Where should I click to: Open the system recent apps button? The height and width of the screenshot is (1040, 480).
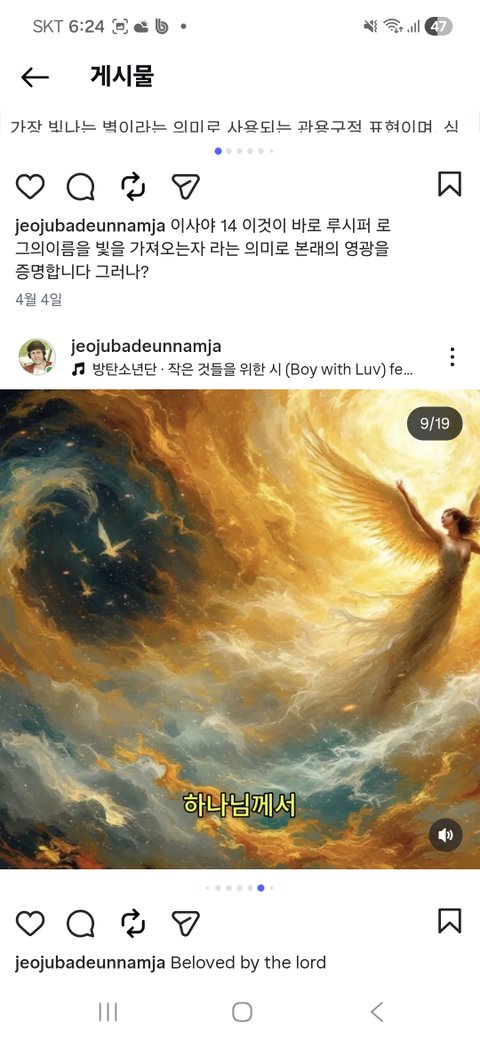click(x=107, y=1012)
